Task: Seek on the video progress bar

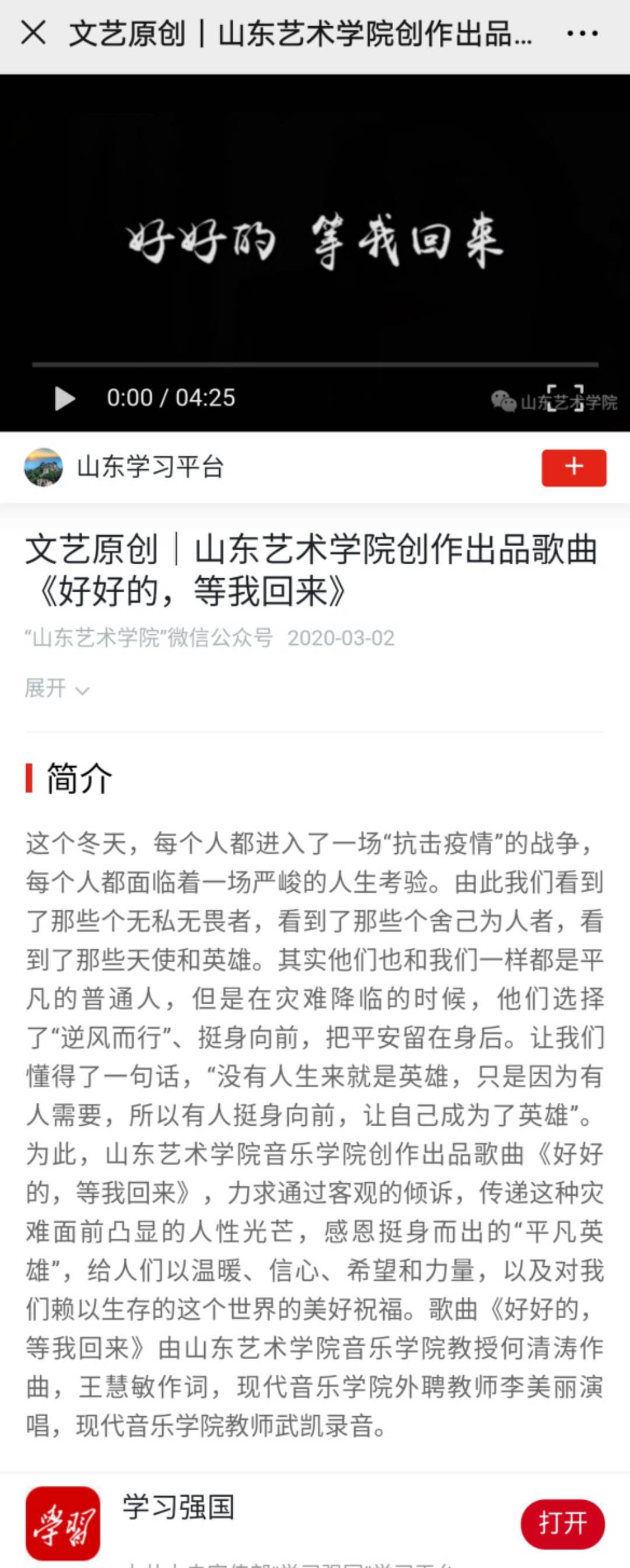Action: coord(314,365)
